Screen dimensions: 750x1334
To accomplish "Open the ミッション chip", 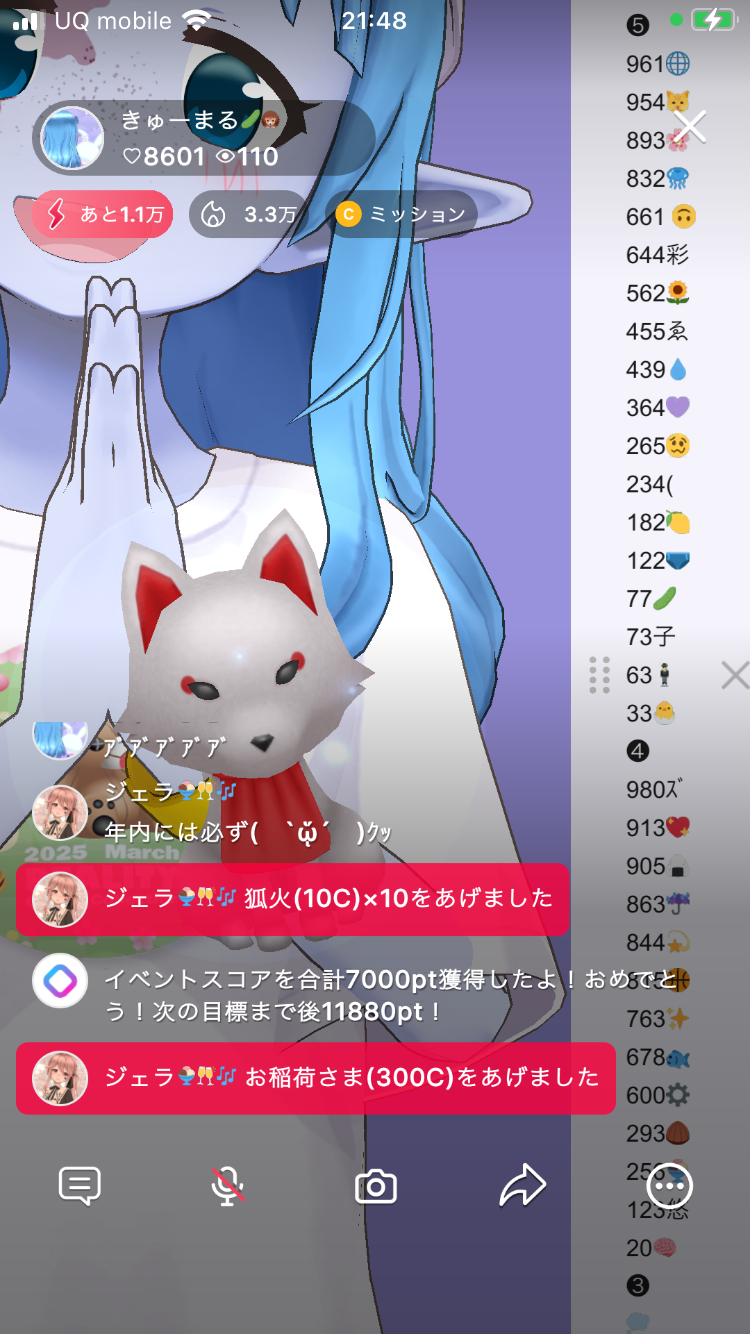I will (x=401, y=214).
